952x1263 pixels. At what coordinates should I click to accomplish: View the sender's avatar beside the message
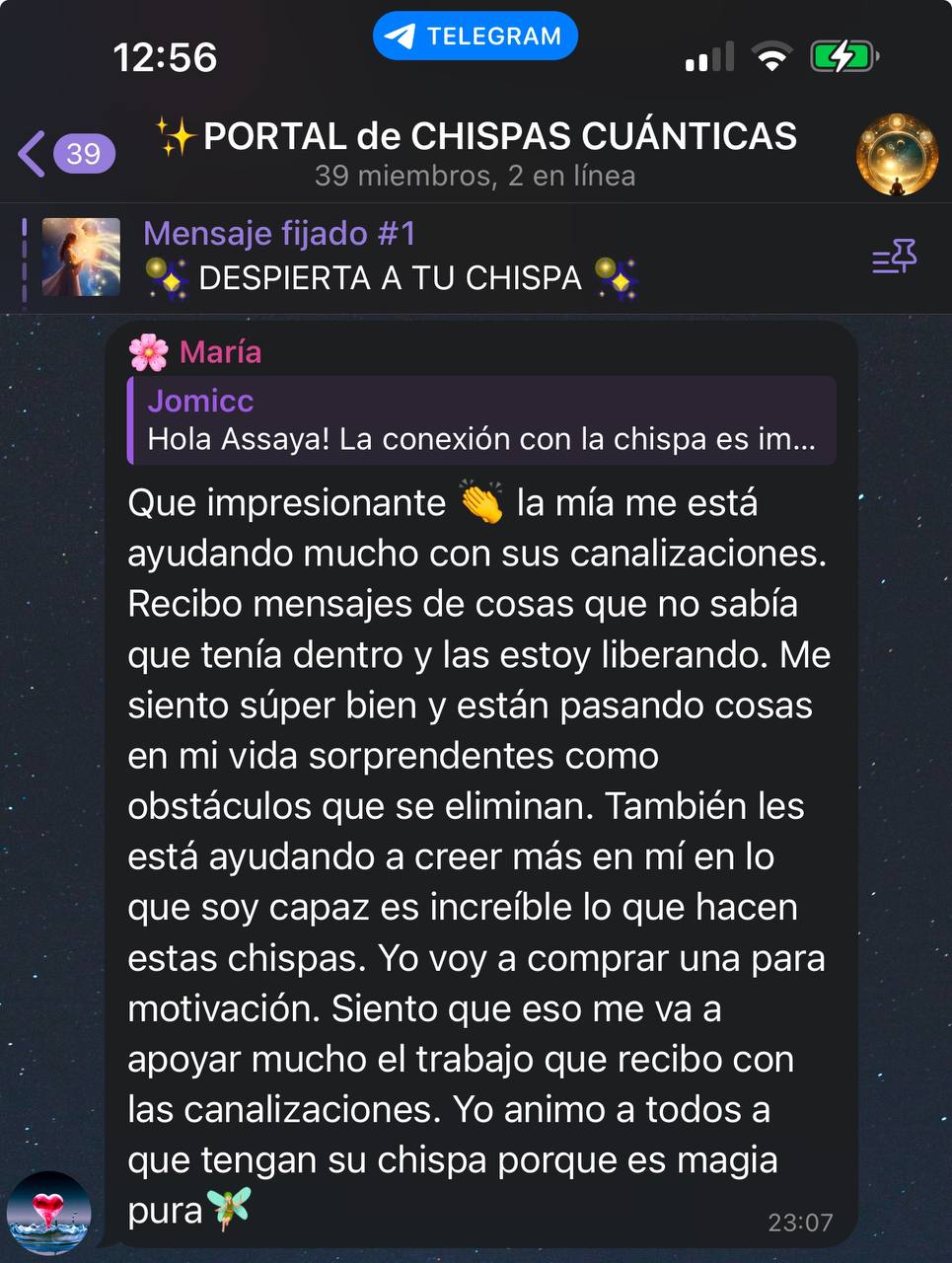49,1213
